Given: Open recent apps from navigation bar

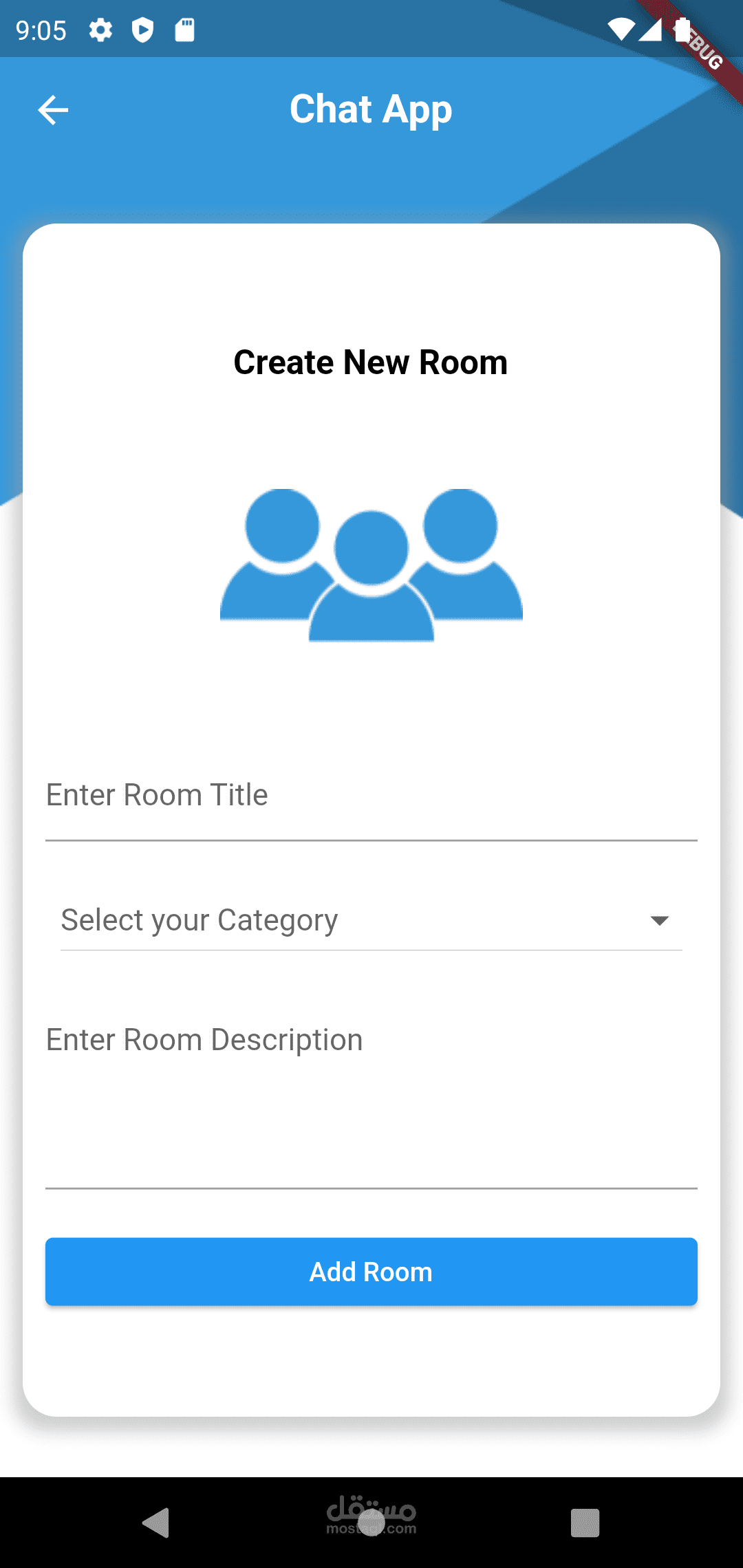Looking at the screenshot, I should click(585, 1523).
